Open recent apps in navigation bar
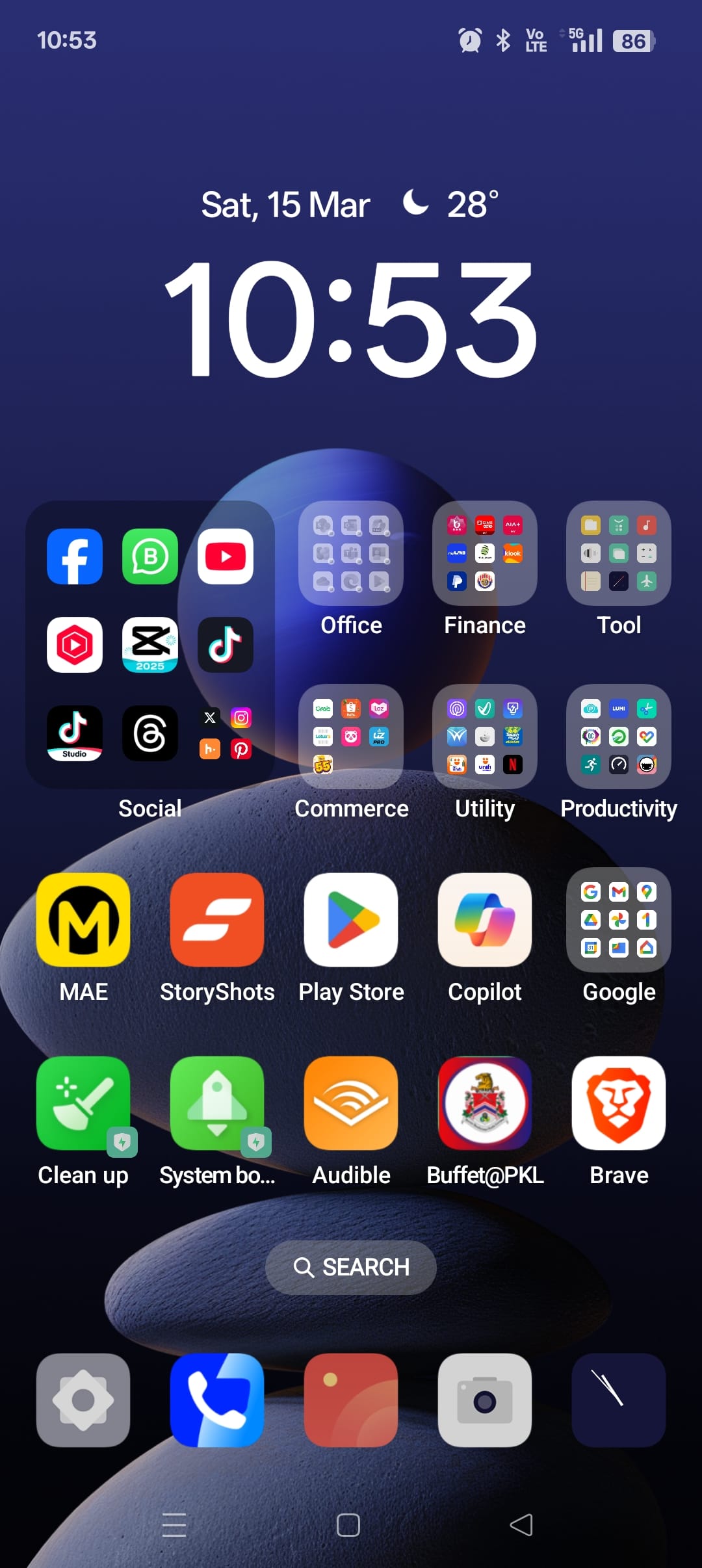Screen dimensions: 702x1568 [174, 1524]
